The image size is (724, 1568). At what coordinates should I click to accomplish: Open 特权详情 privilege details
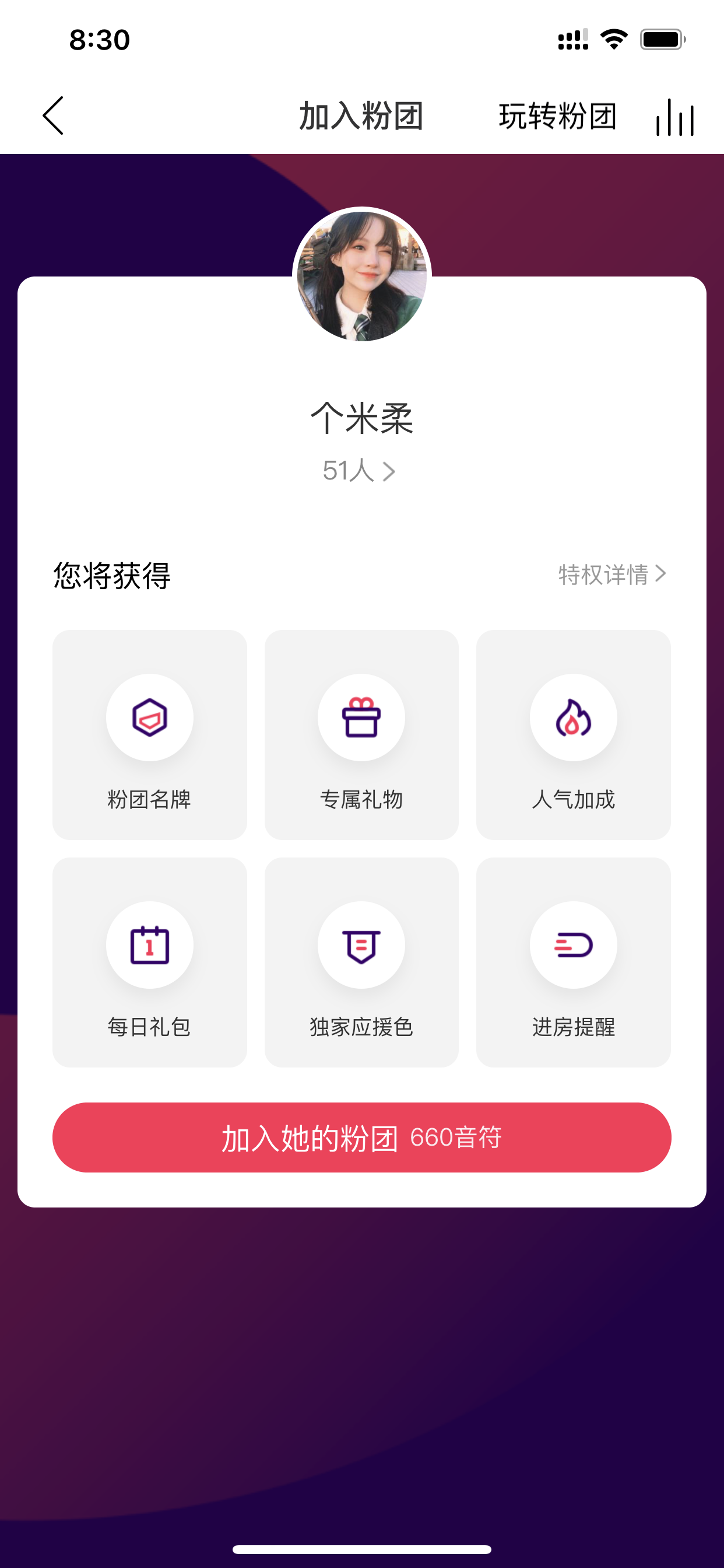pyautogui.click(x=613, y=575)
